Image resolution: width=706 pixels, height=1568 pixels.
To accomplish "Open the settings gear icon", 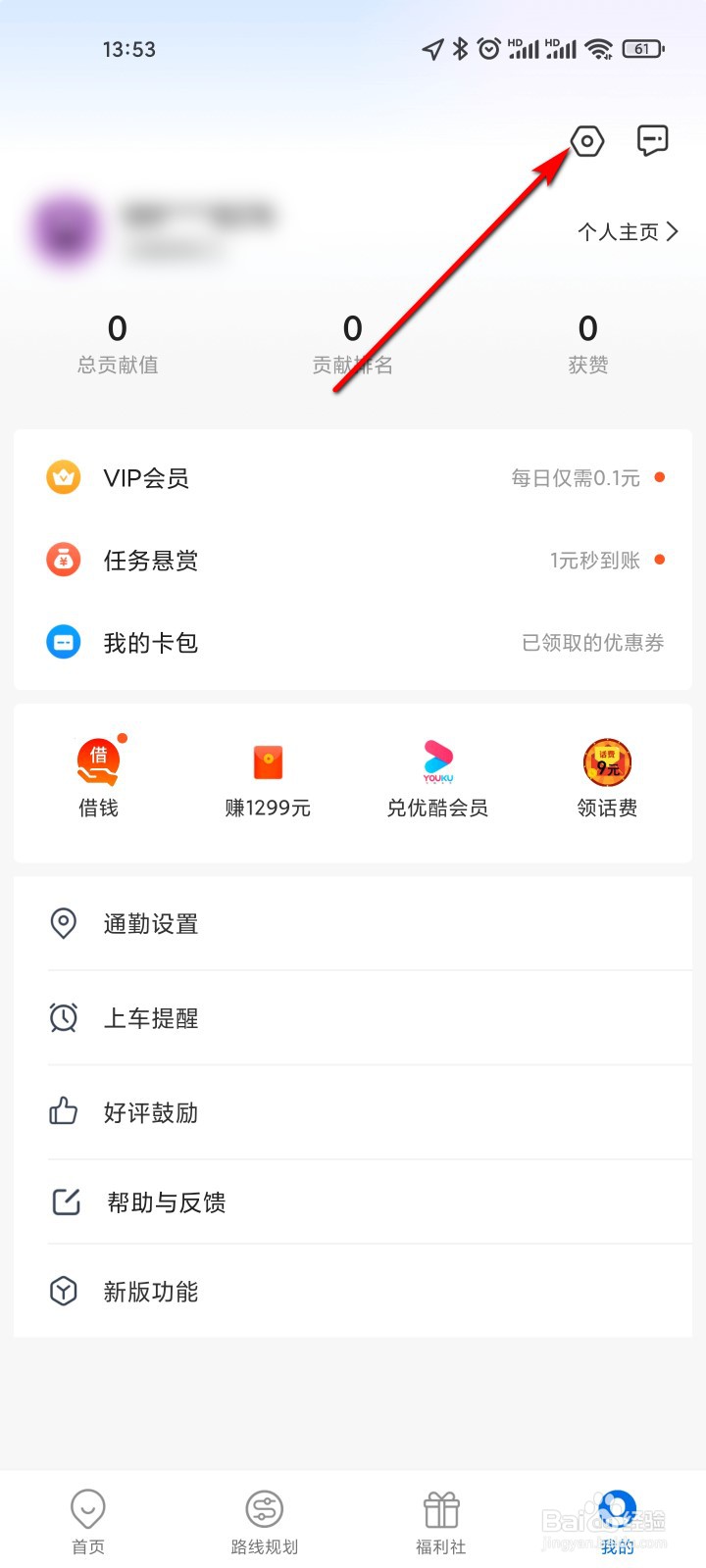I will 586,141.
